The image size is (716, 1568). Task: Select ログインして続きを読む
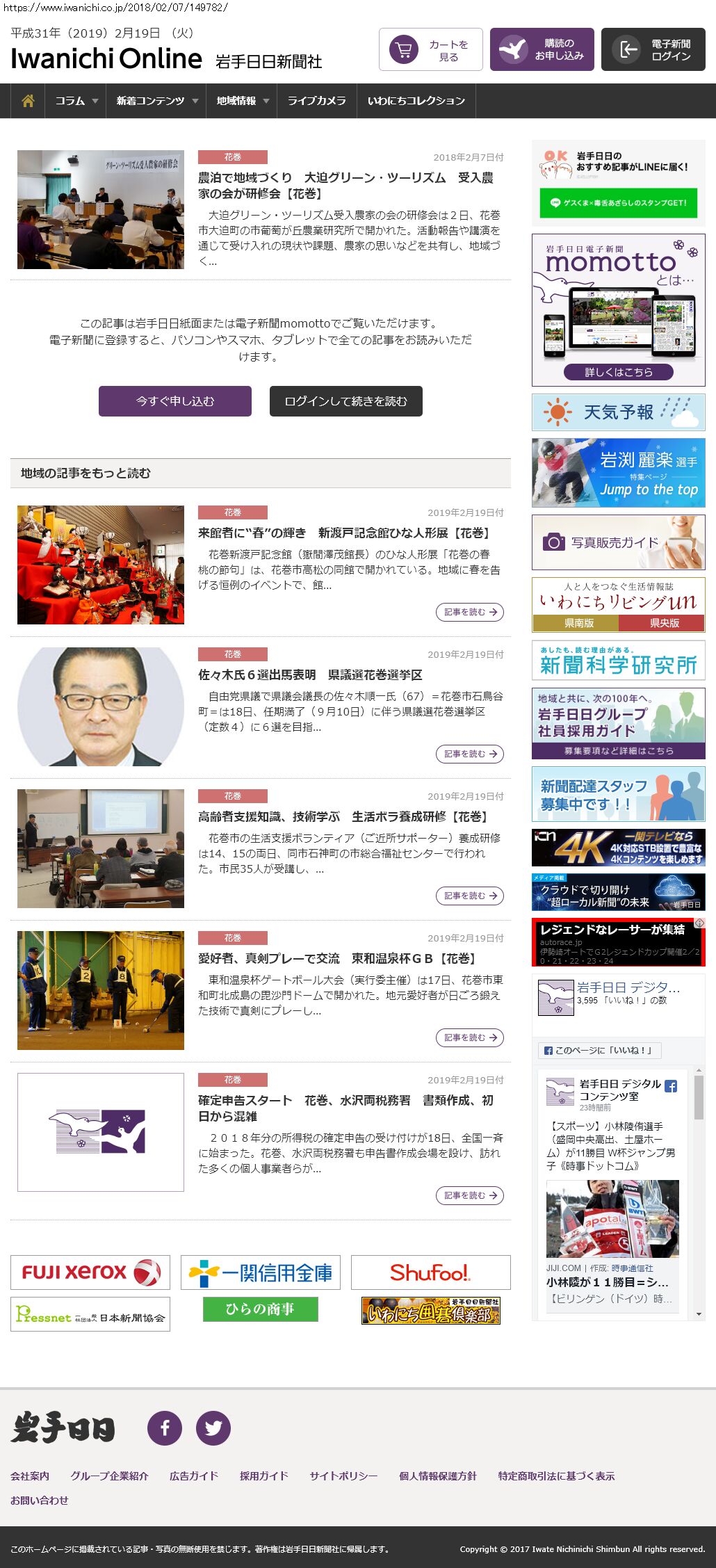pyautogui.click(x=346, y=401)
